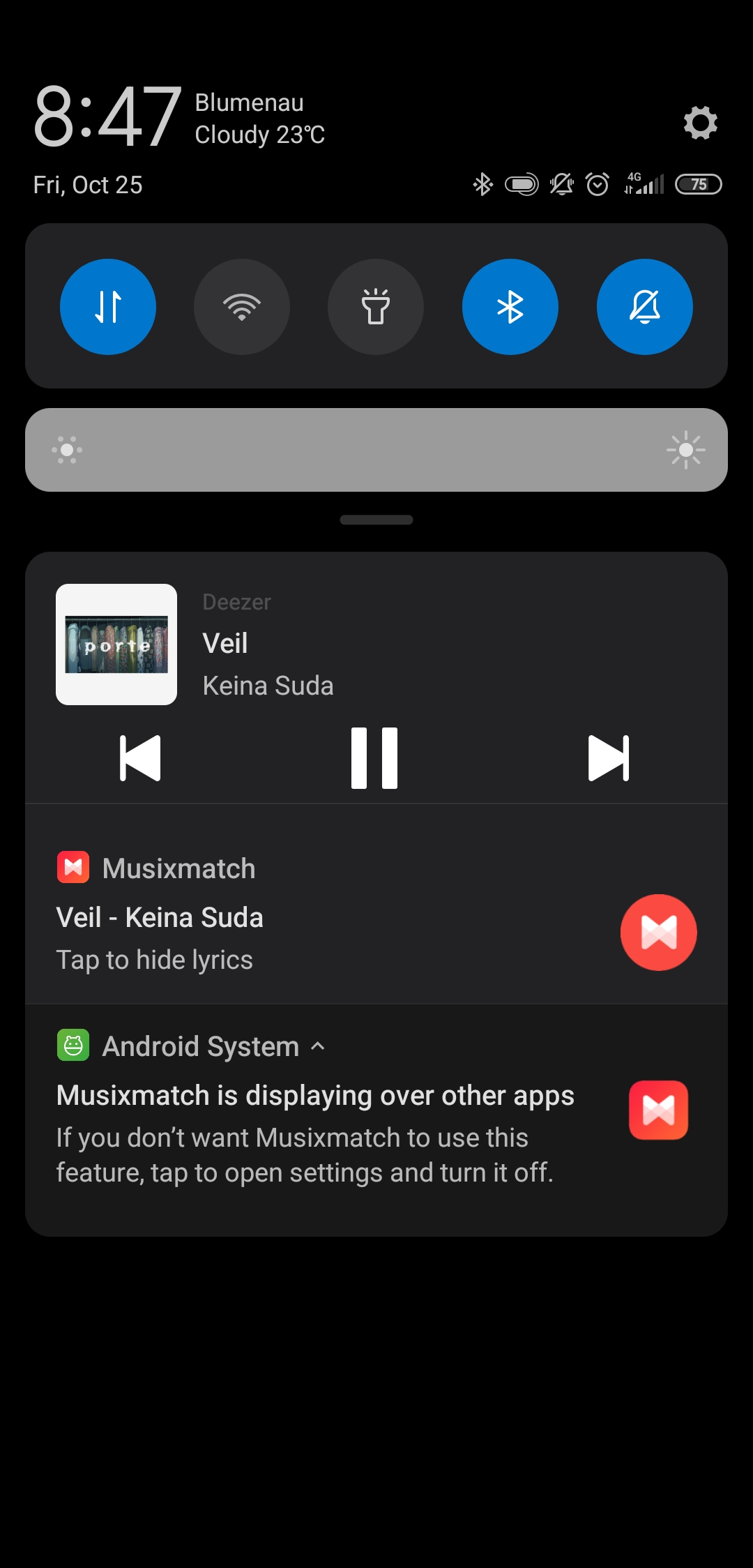Disable Bluetooth quick toggle
This screenshot has width=753, height=1568.
click(x=510, y=307)
